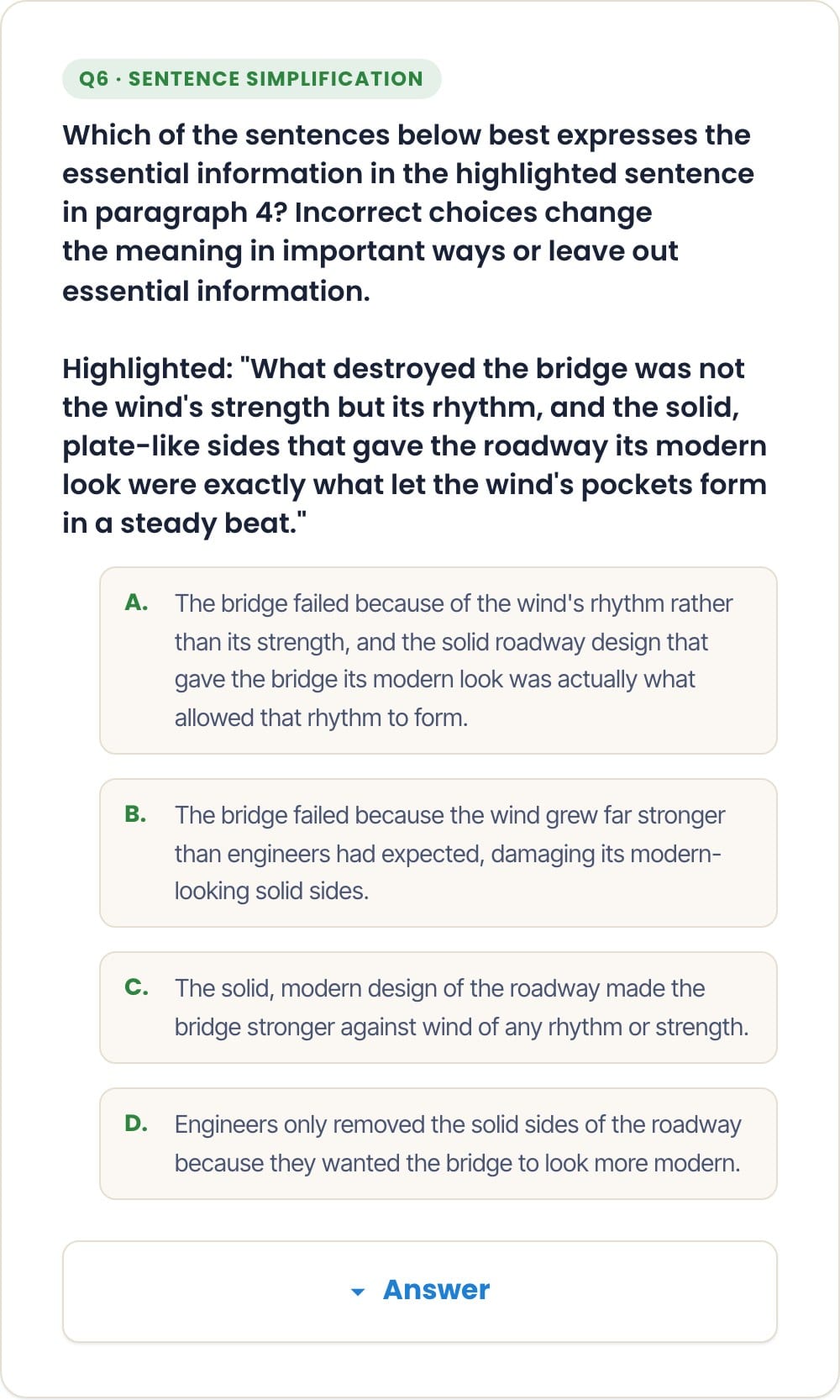Select answer choice A about wind's rhythm
Screen dimensions: 840x1400
tap(438, 661)
